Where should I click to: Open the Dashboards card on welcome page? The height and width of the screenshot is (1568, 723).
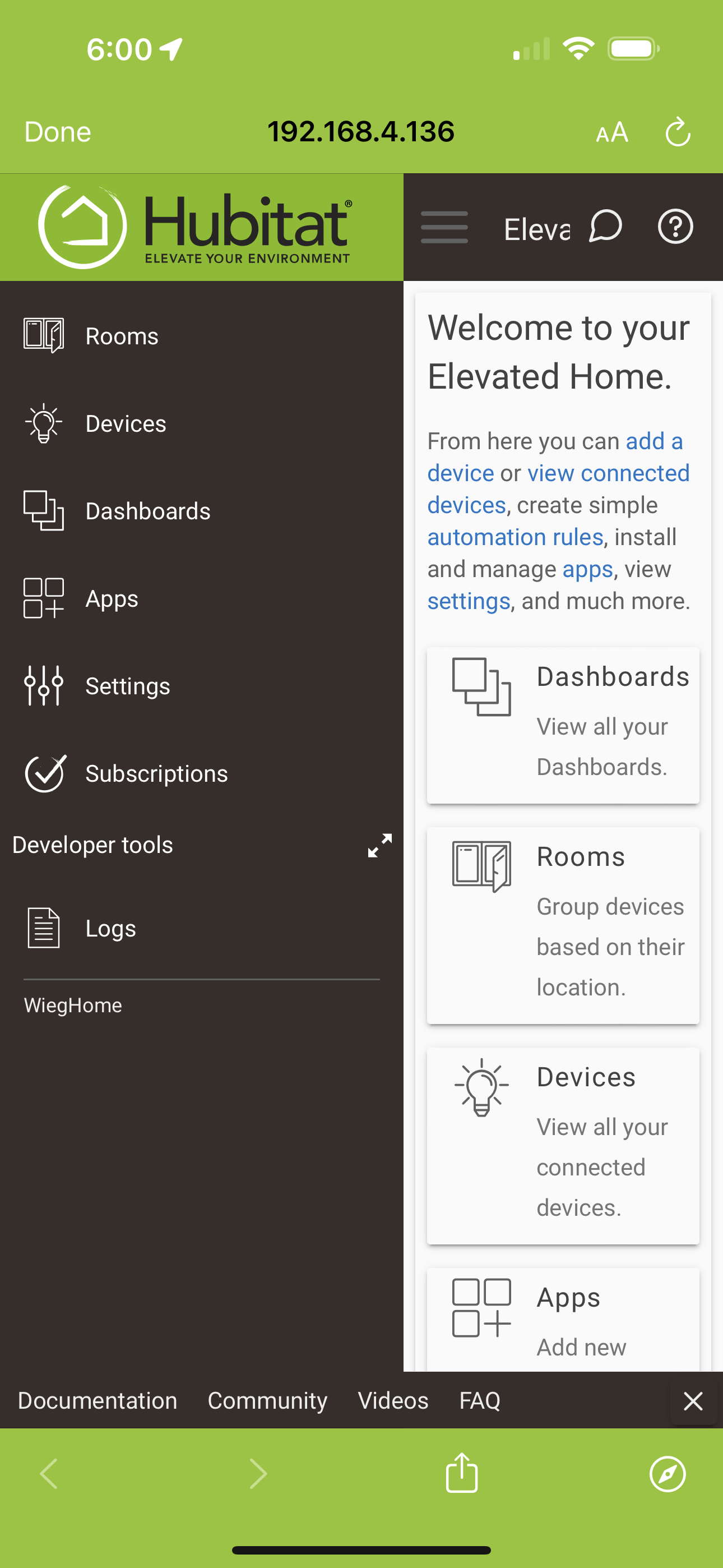coord(563,725)
